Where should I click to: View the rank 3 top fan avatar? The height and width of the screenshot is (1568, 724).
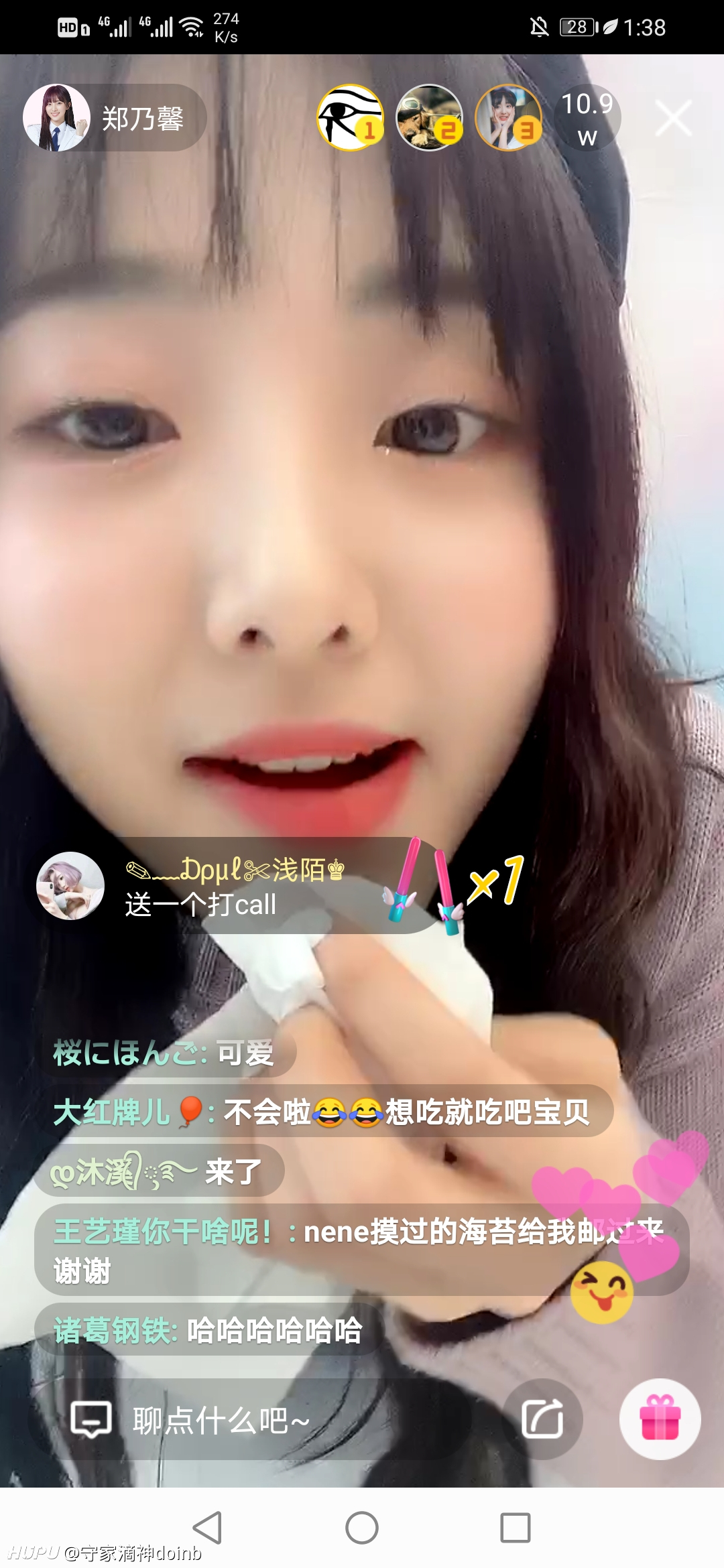(x=508, y=117)
